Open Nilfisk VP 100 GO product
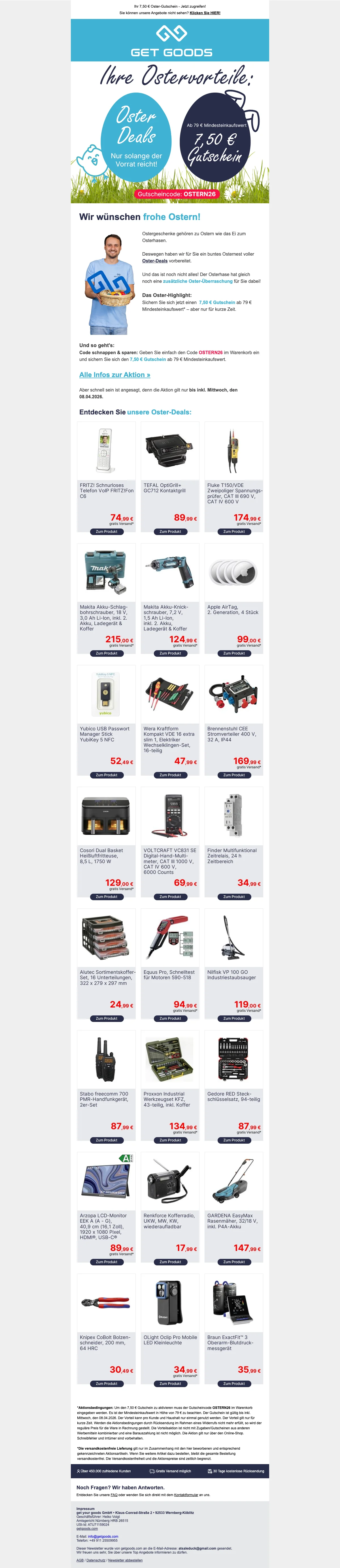 click(x=234, y=1018)
